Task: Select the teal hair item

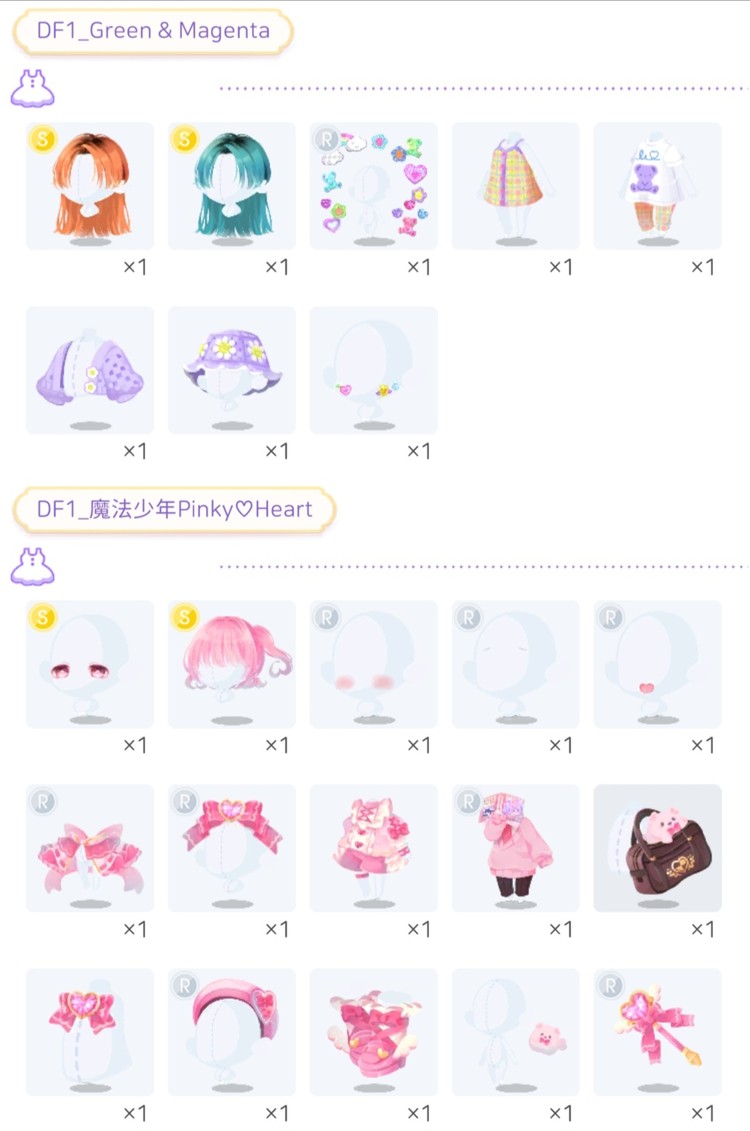Action: 232,186
